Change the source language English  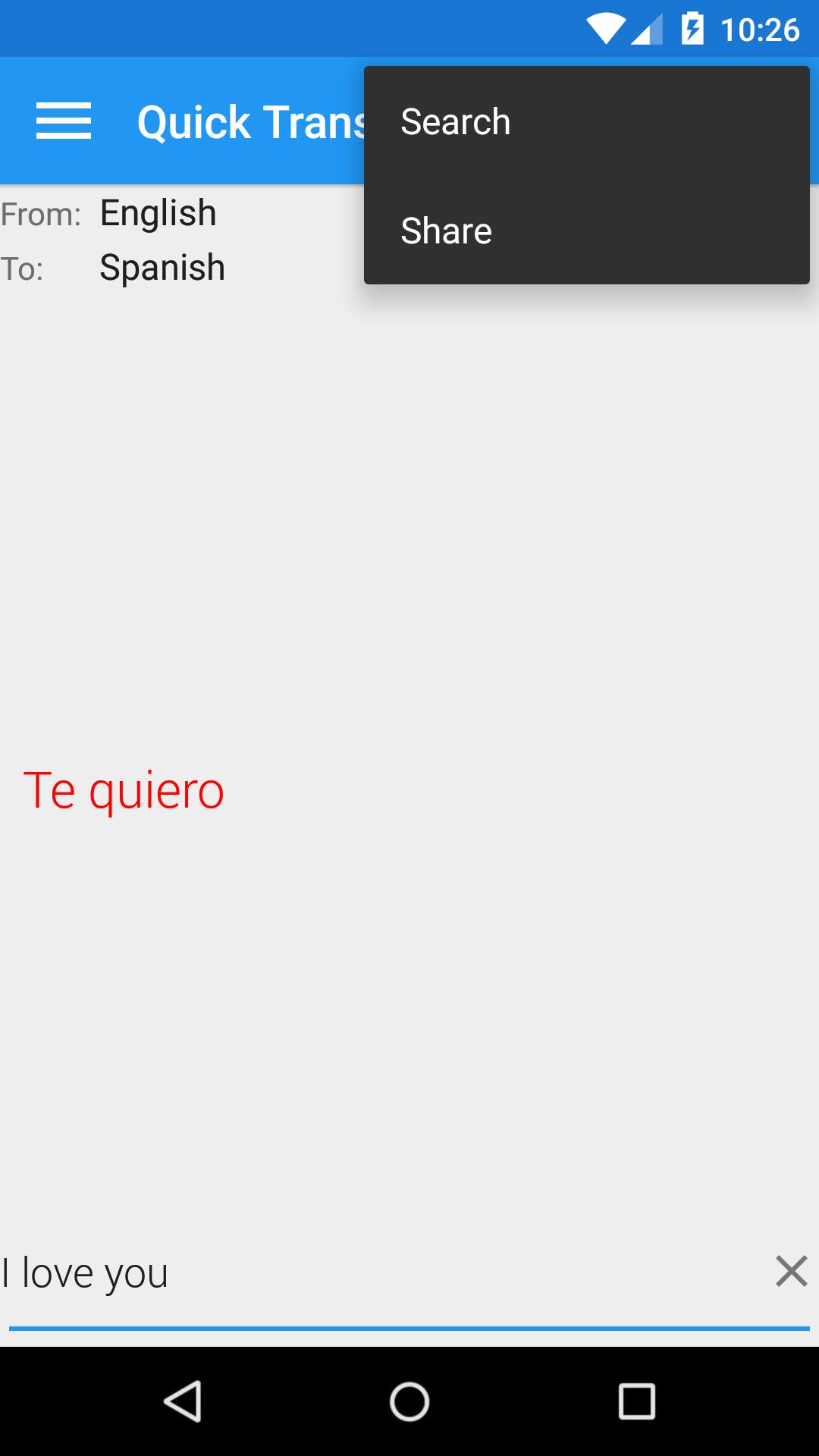click(x=158, y=213)
